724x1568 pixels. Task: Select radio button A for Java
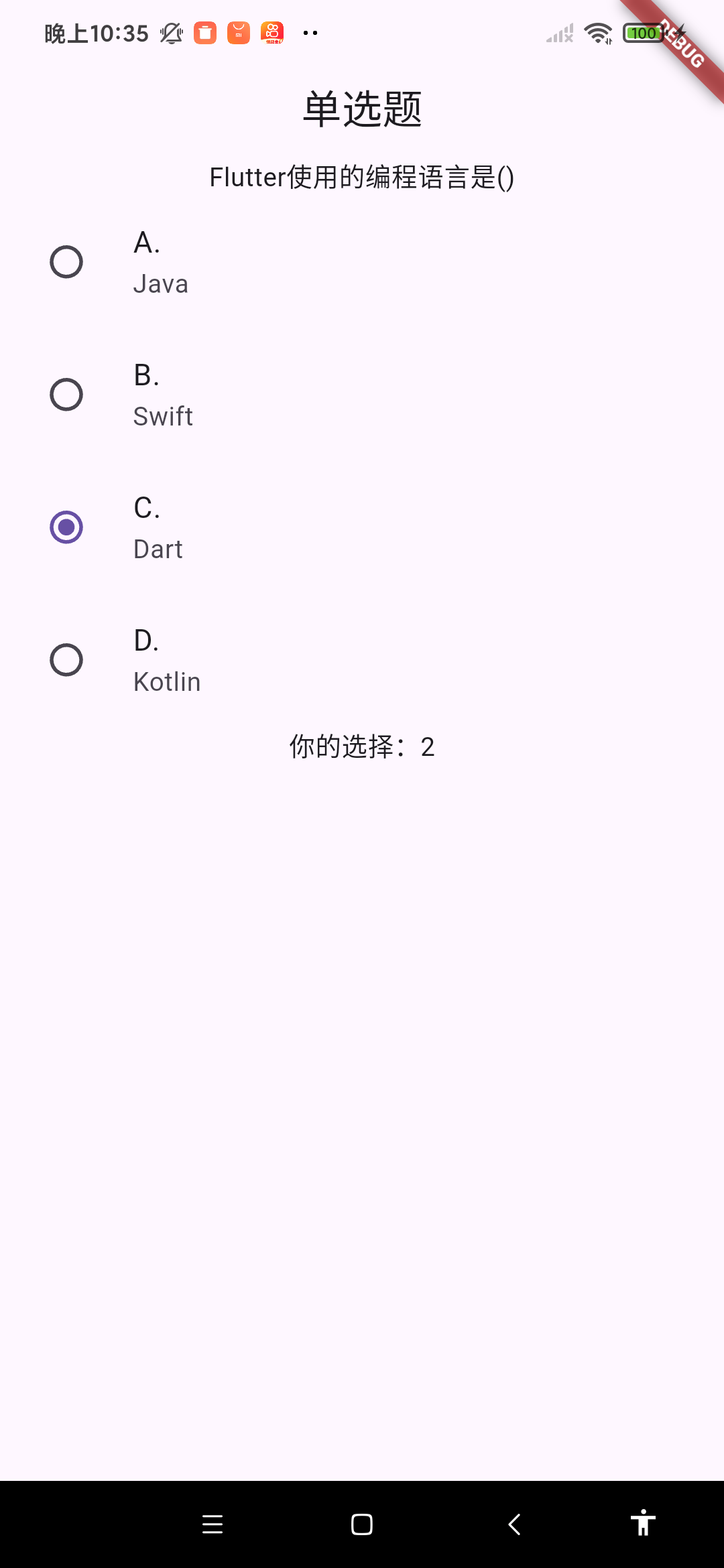[66, 262]
